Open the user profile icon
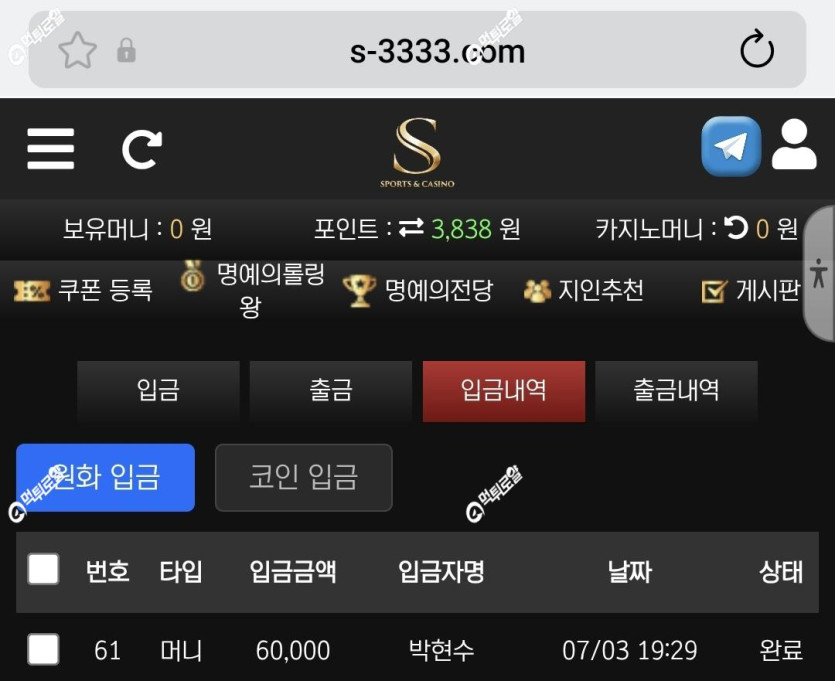This screenshot has width=835, height=681. [x=794, y=145]
